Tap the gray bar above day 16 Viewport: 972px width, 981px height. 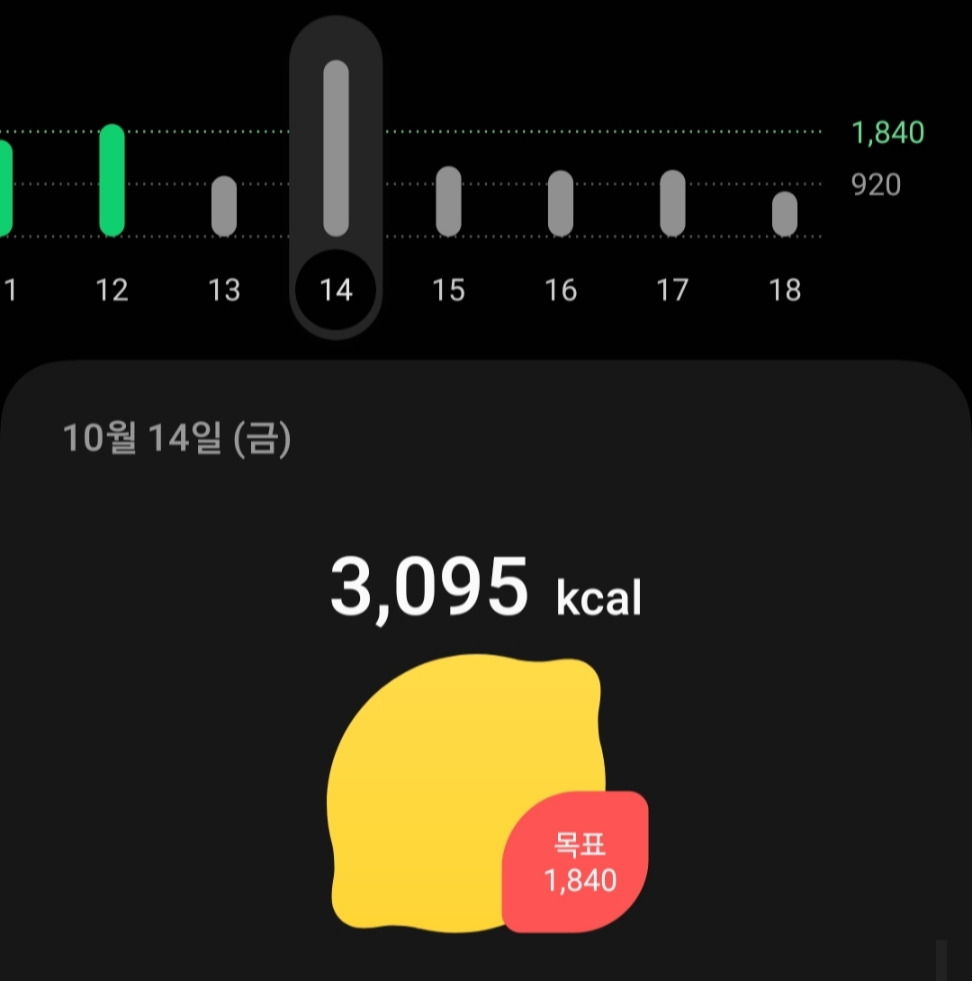point(561,200)
